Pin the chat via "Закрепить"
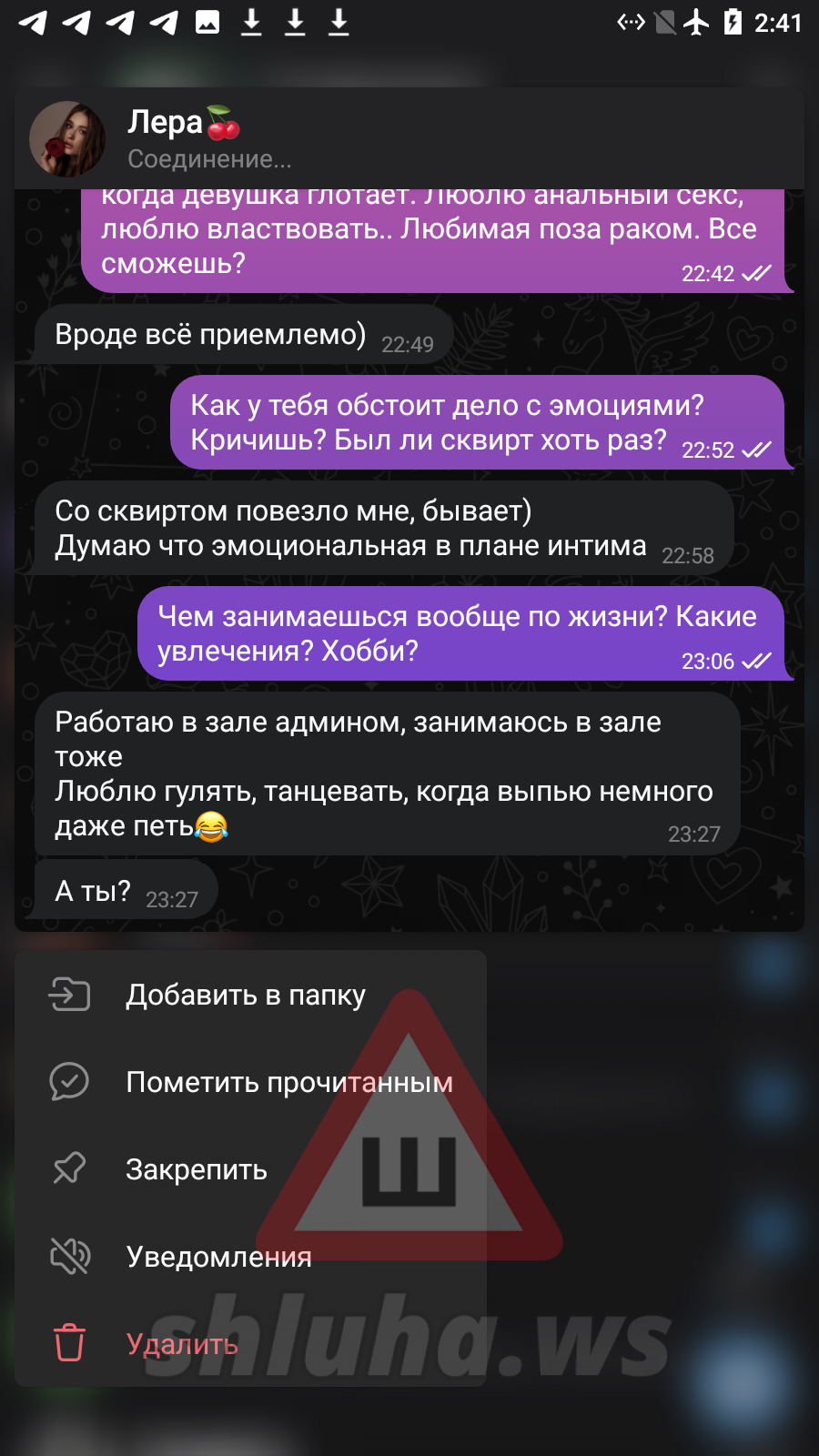Viewport: 819px width, 1456px height. pos(250,1169)
